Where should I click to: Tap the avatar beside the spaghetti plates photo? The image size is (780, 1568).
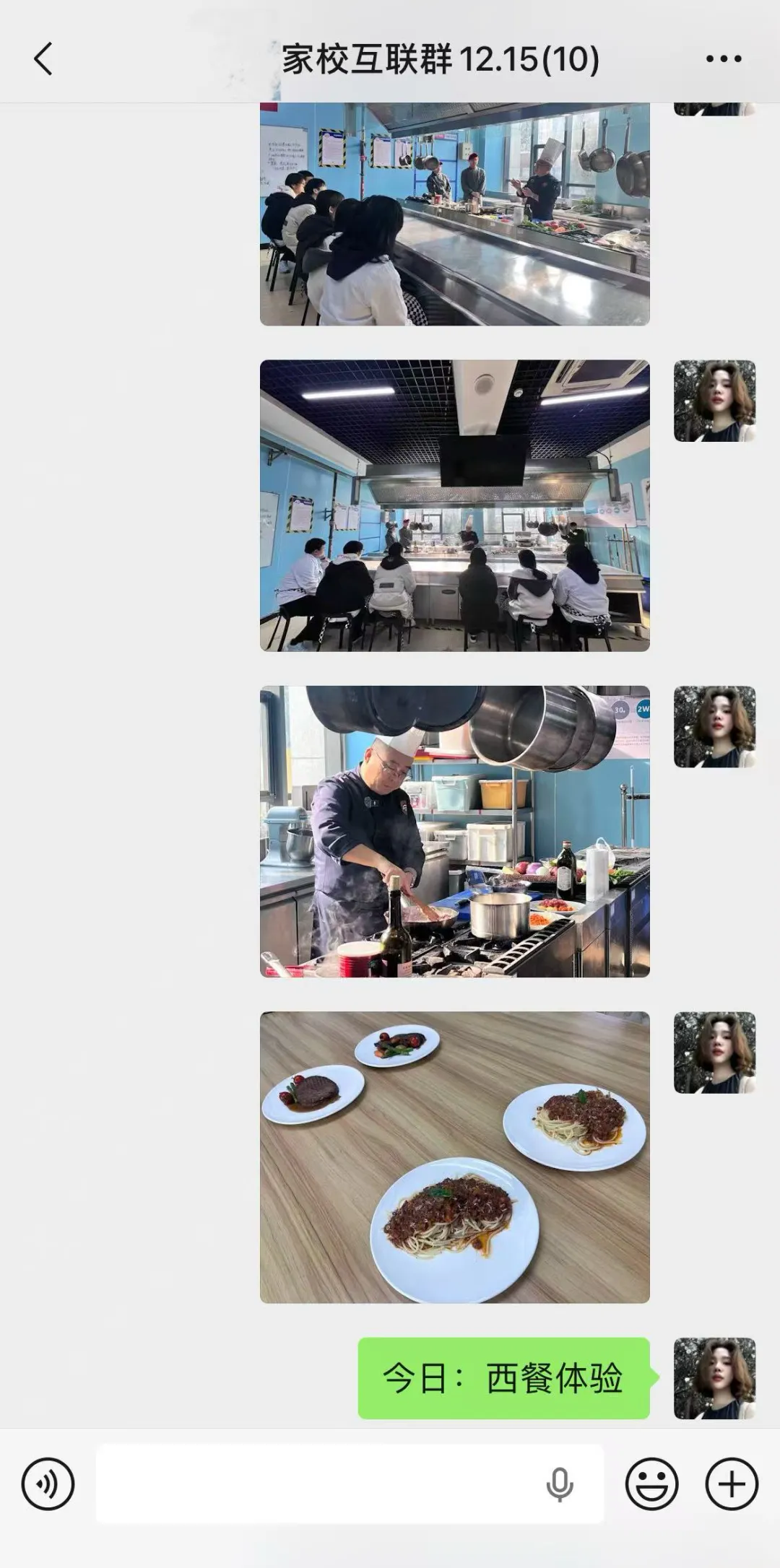pos(715,1053)
